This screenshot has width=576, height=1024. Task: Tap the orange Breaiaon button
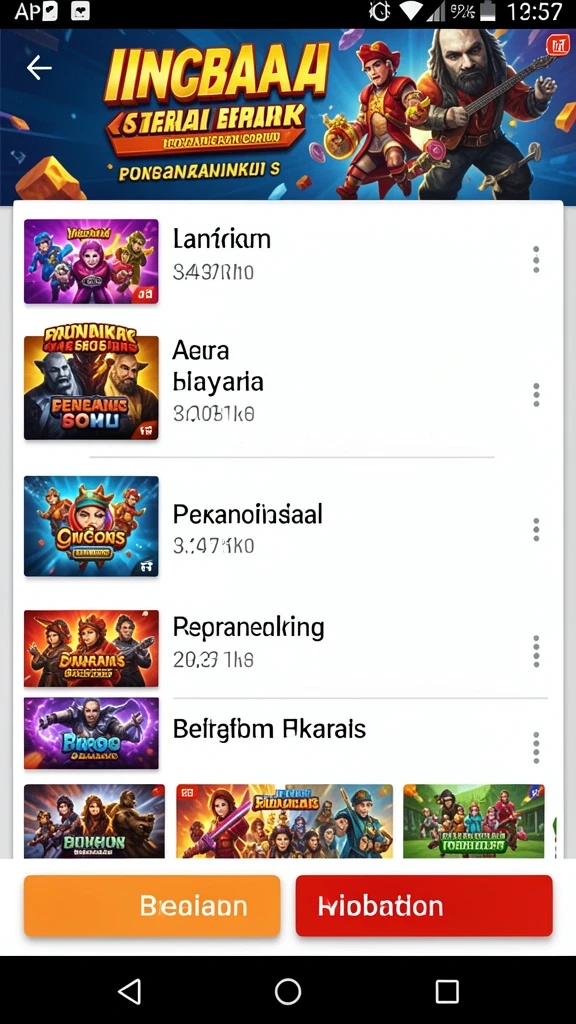[x=152, y=906]
